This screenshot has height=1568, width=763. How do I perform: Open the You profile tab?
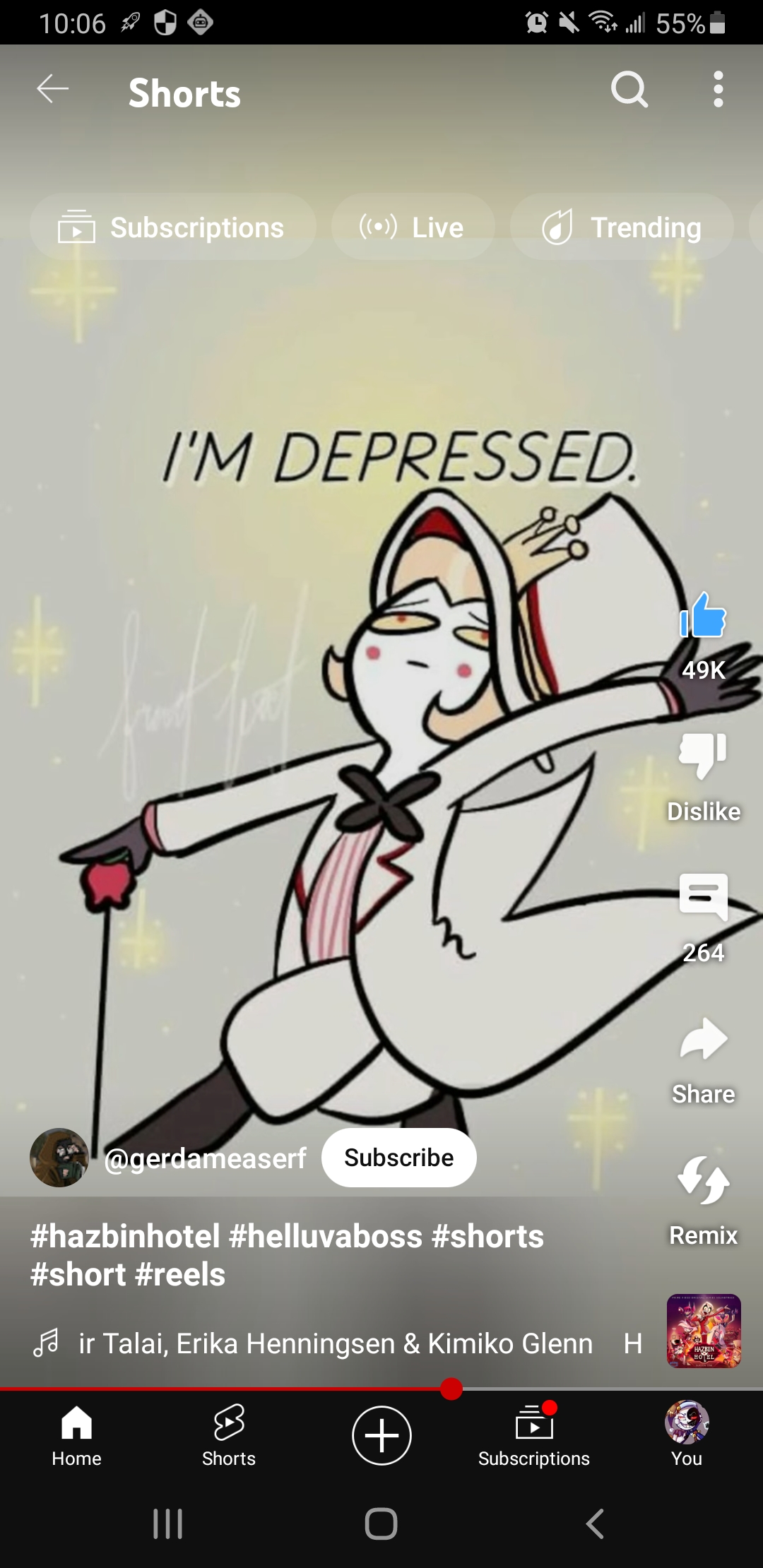click(x=687, y=1435)
